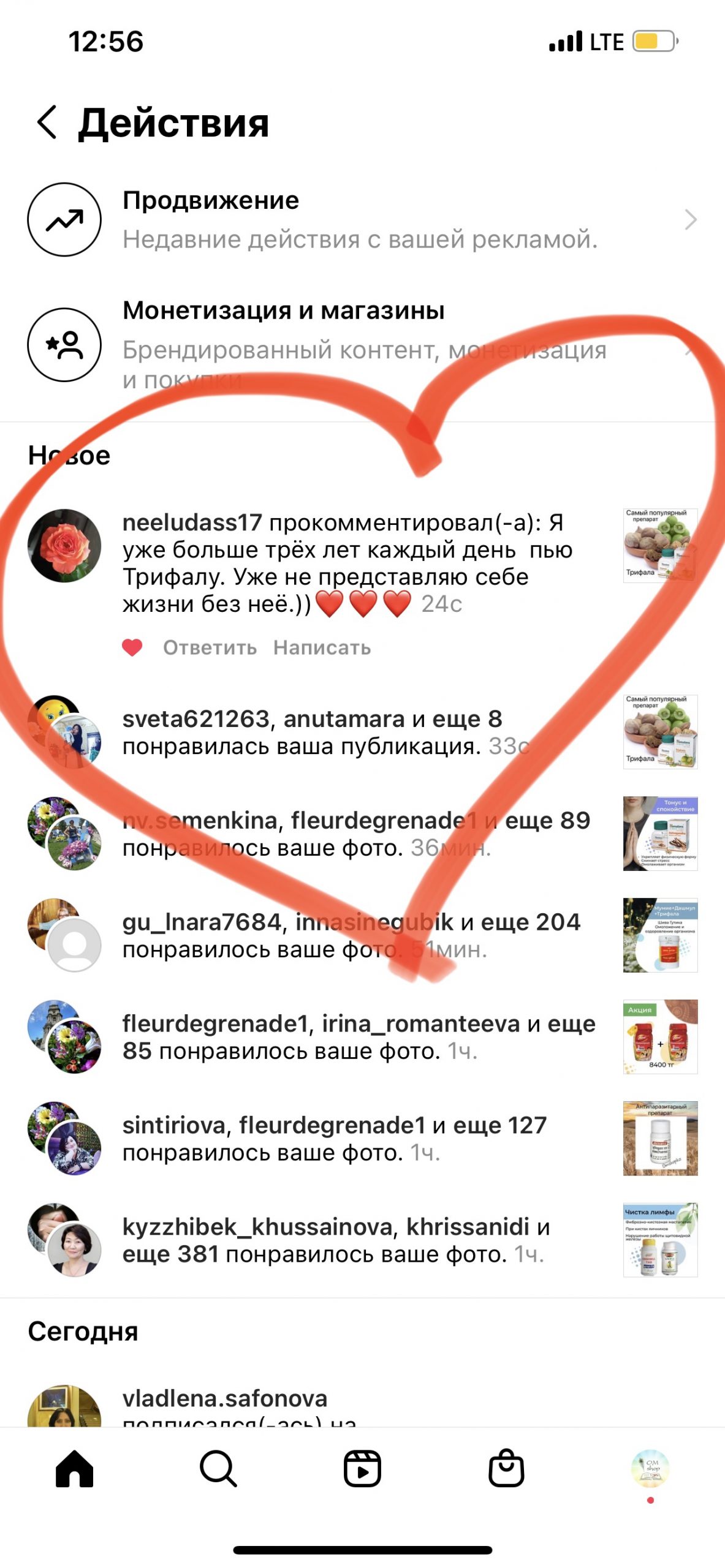Go to the Home feed tab
Viewport: 725px width, 1568px height.
click(74, 1469)
